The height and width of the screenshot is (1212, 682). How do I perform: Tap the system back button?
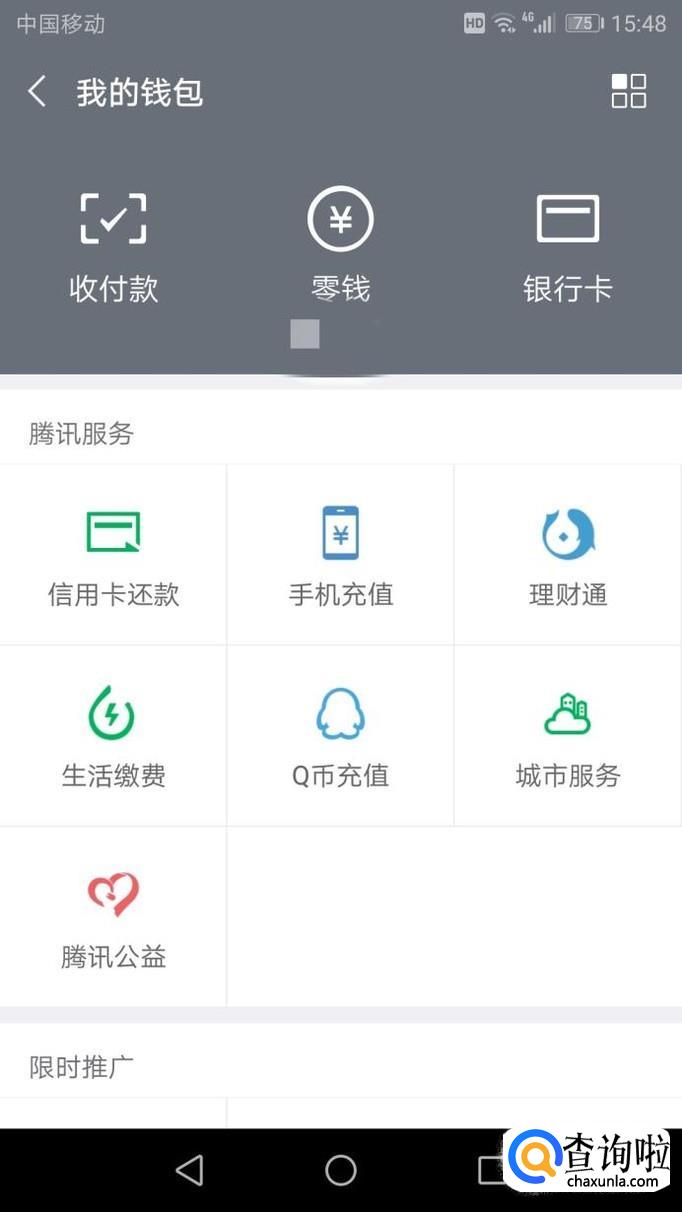tap(189, 1170)
